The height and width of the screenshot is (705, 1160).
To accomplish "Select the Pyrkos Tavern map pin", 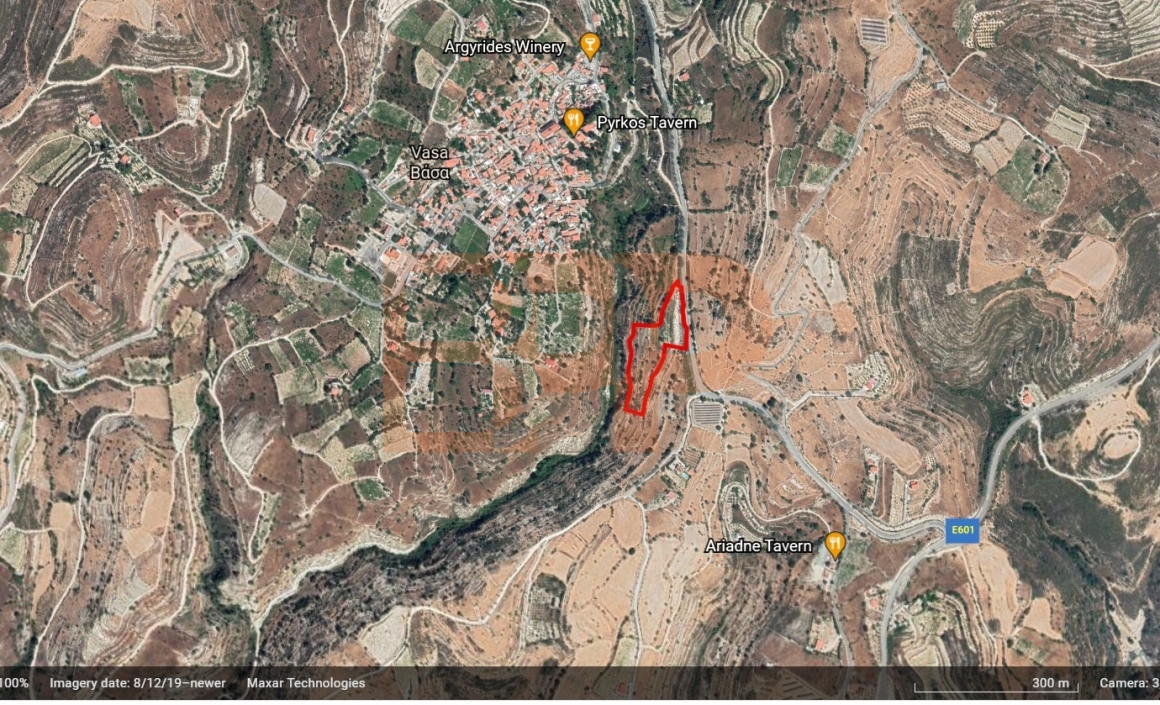I will [x=573, y=122].
